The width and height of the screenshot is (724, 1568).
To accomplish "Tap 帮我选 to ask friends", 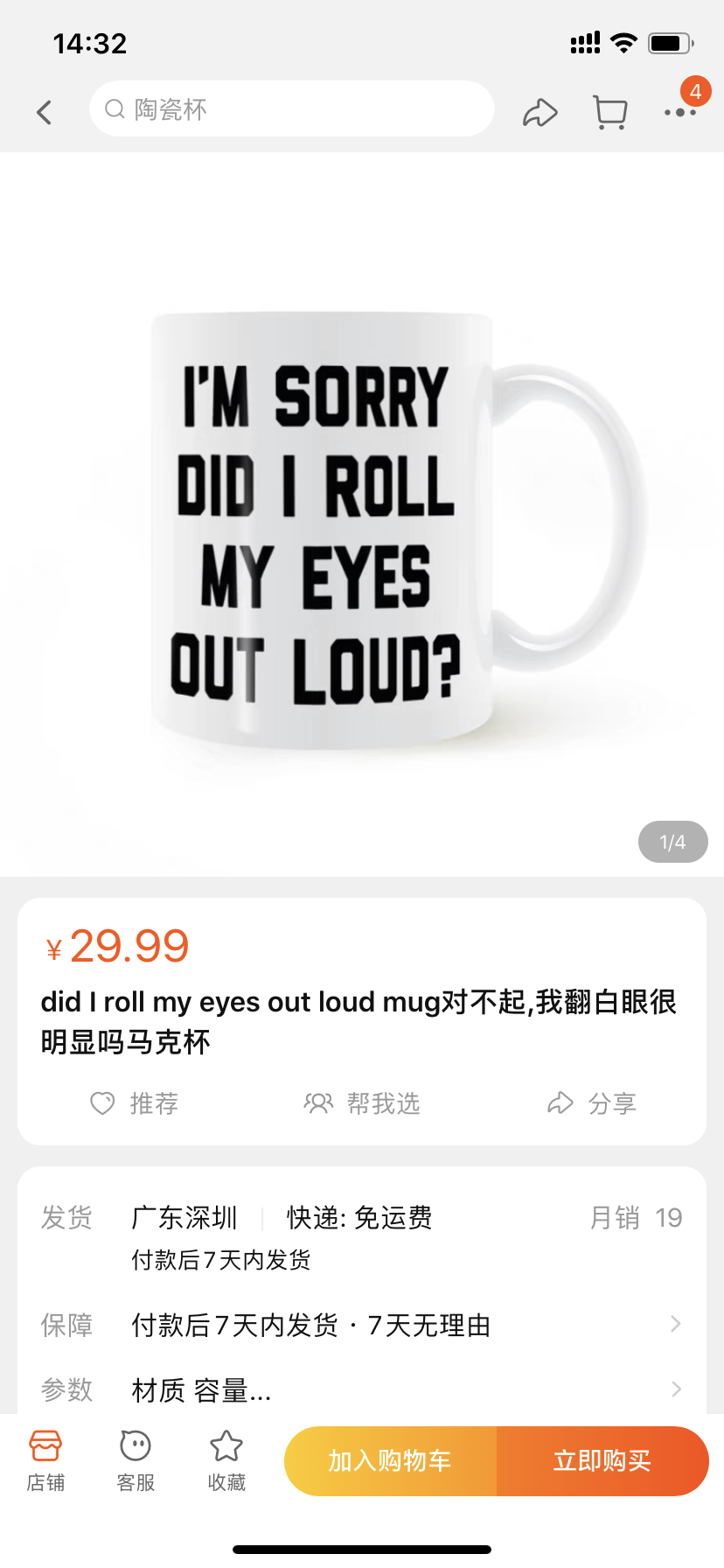I will tap(362, 1103).
